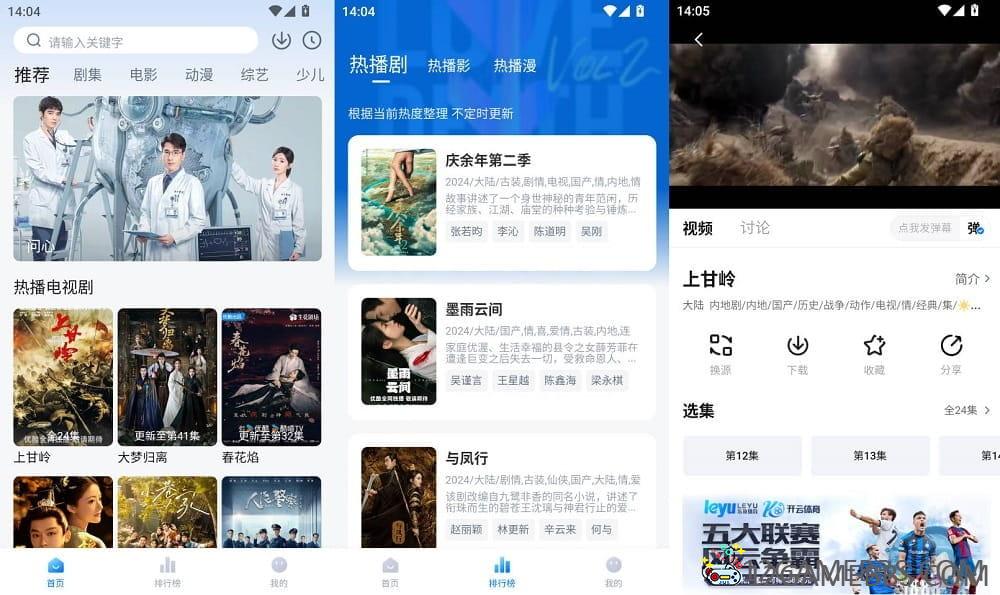Expand the 简介 details for 上甘岭
Image resolution: width=1000 pixels, height=595 pixels.
click(x=972, y=279)
